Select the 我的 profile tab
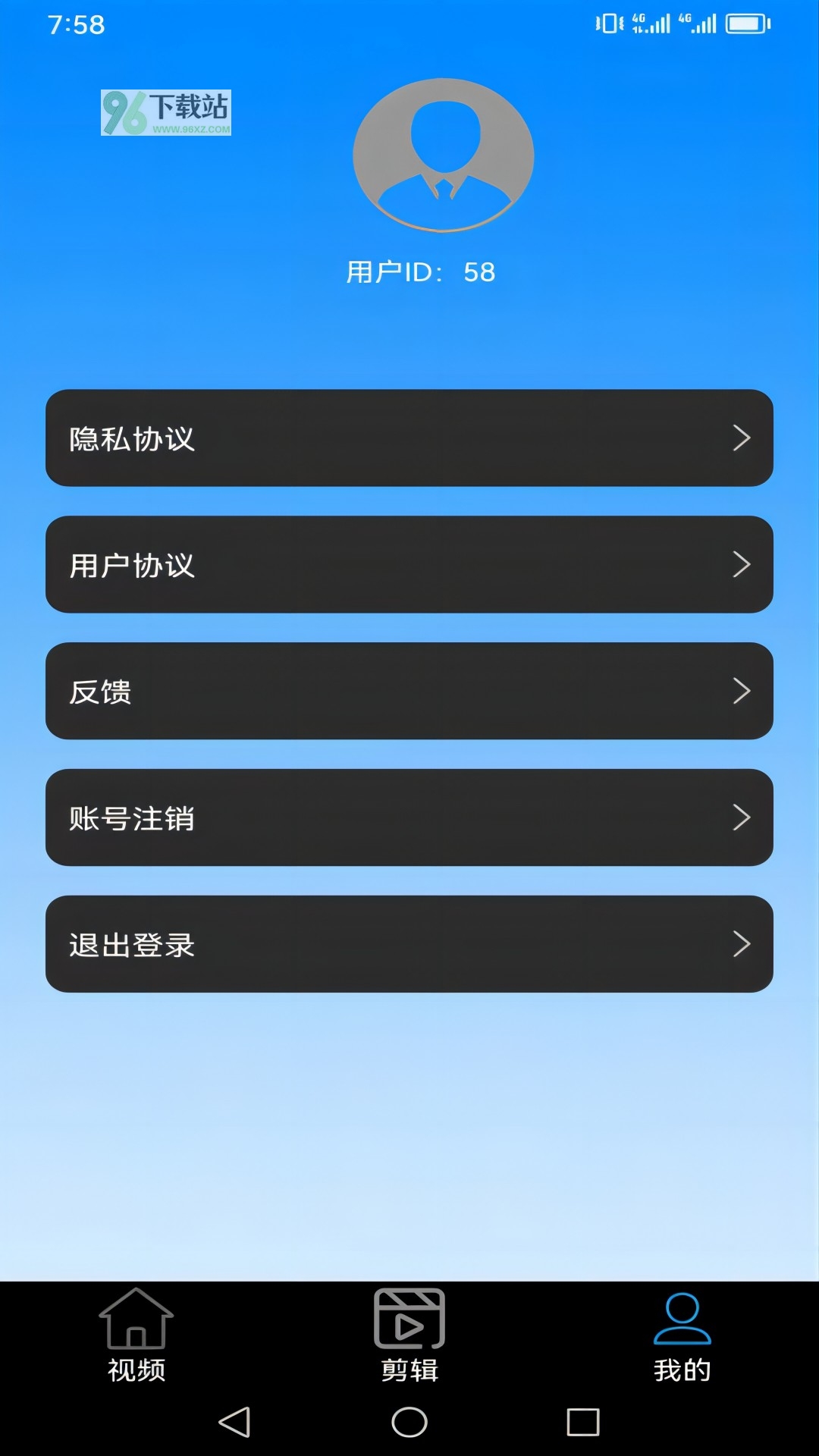 (682, 1336)
